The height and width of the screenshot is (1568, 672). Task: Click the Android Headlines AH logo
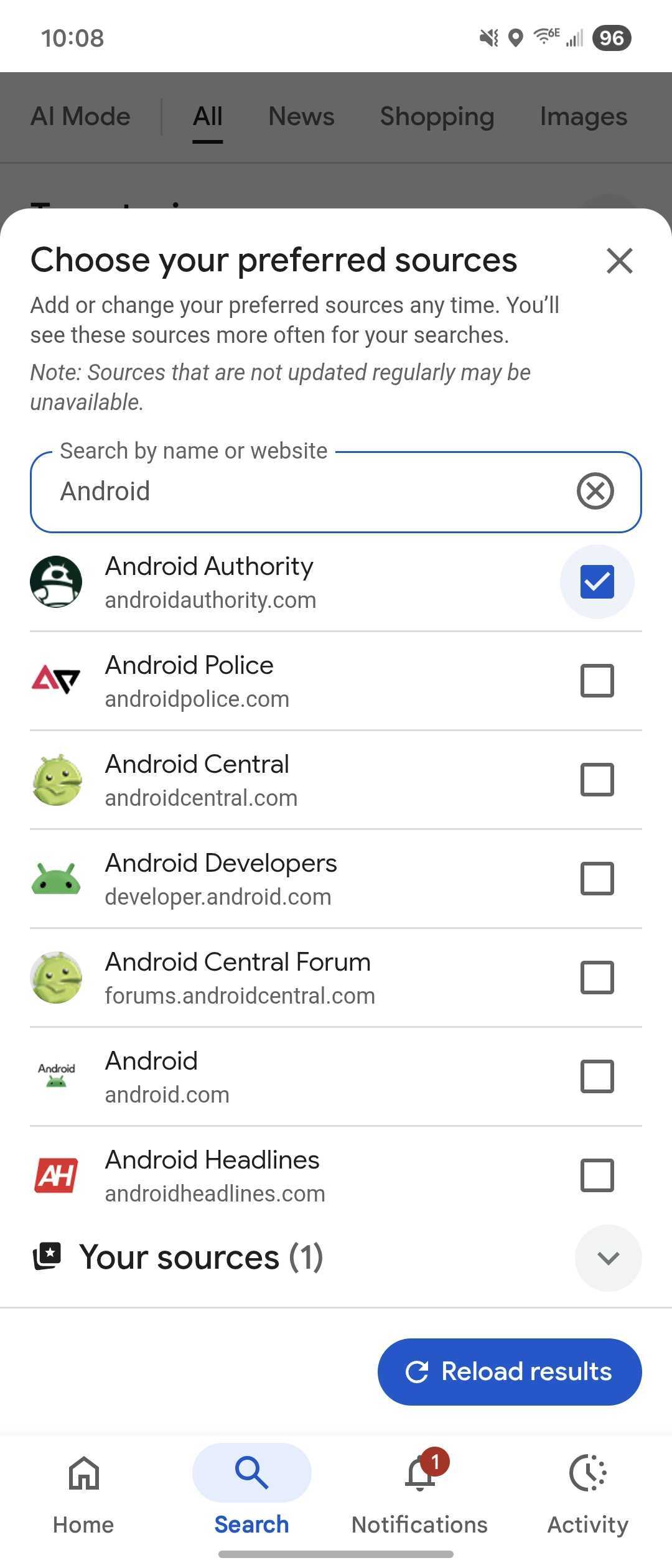56,1175
